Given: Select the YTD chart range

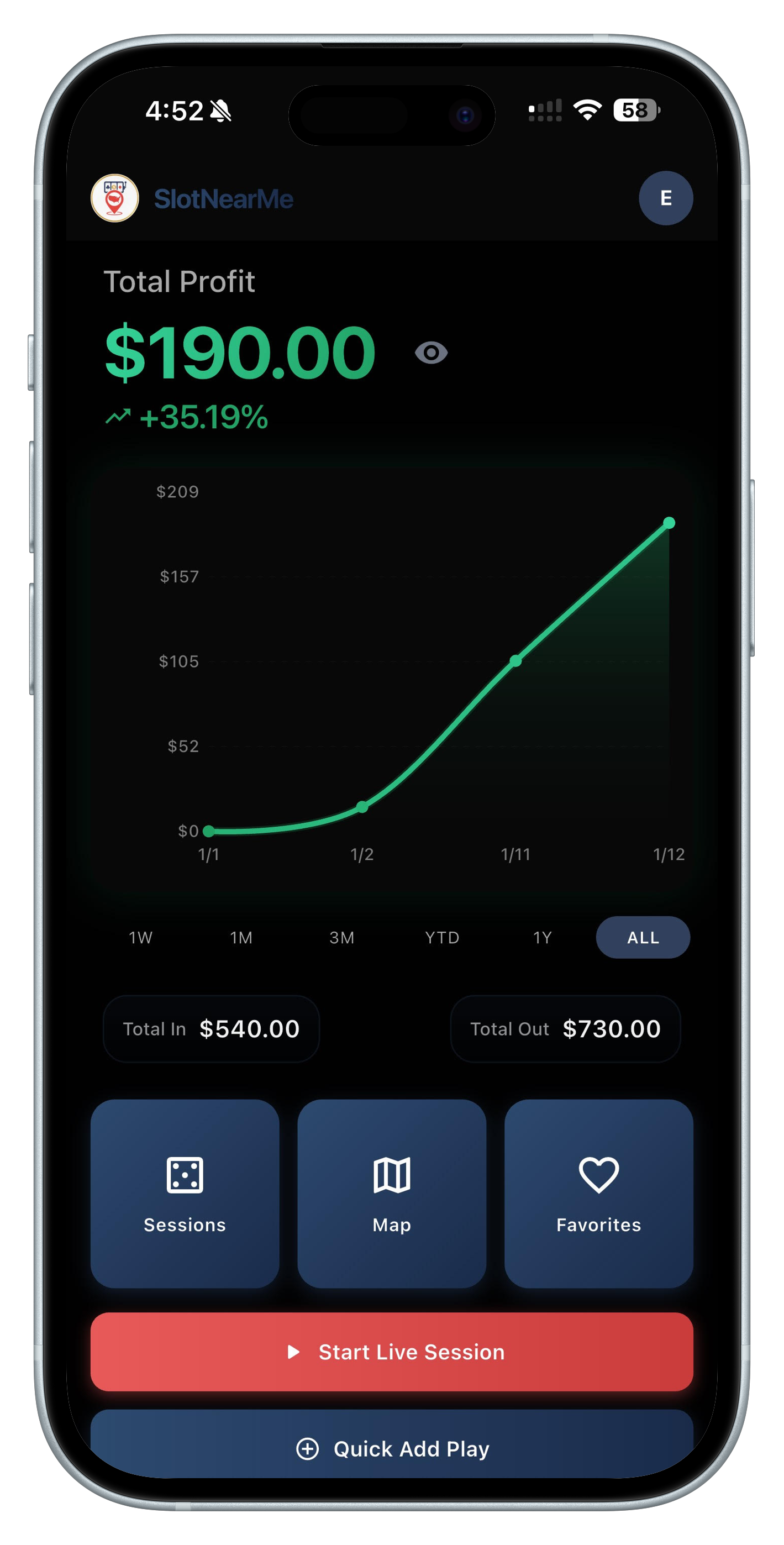Looking at the screenshot, I should pyautogui.click(x=444, y=937).
